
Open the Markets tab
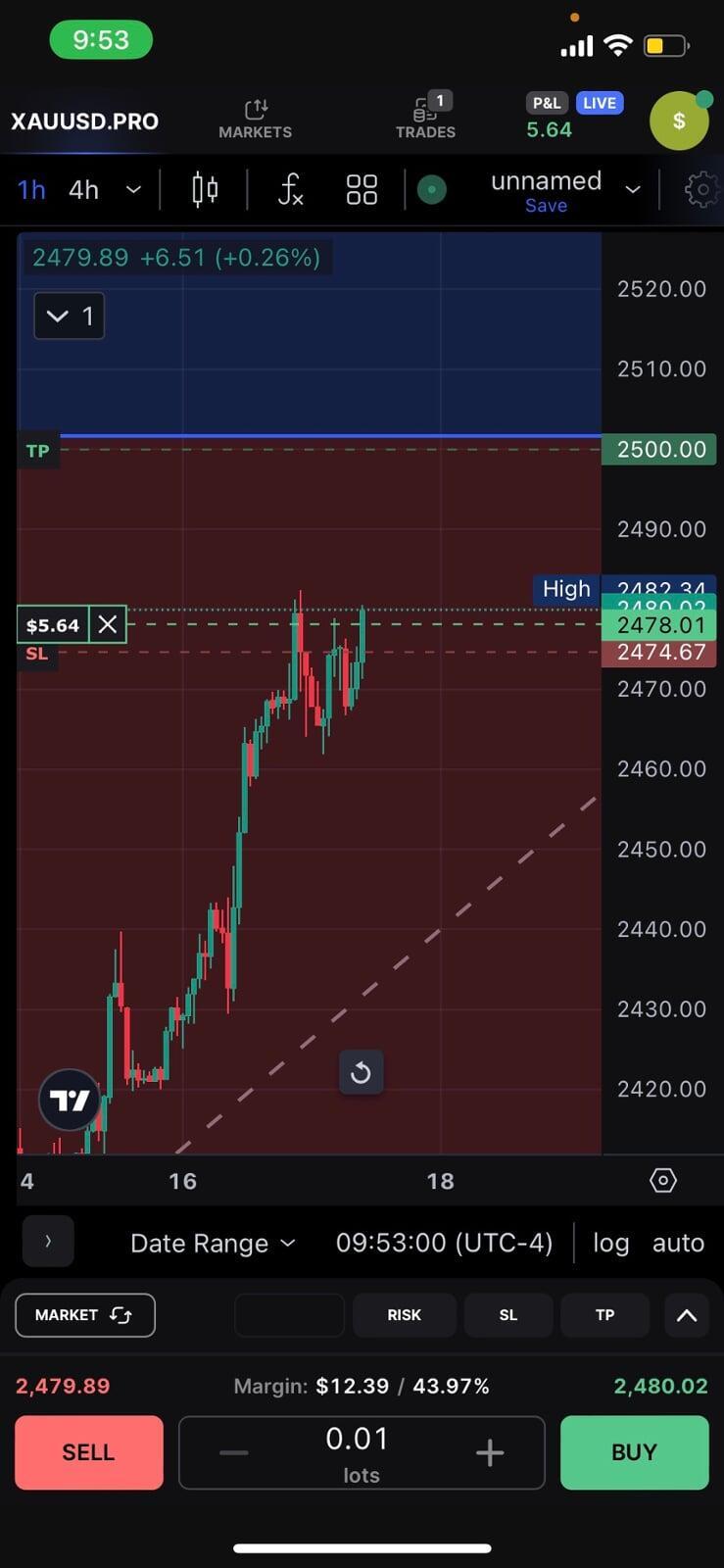(x=255, y=120)
